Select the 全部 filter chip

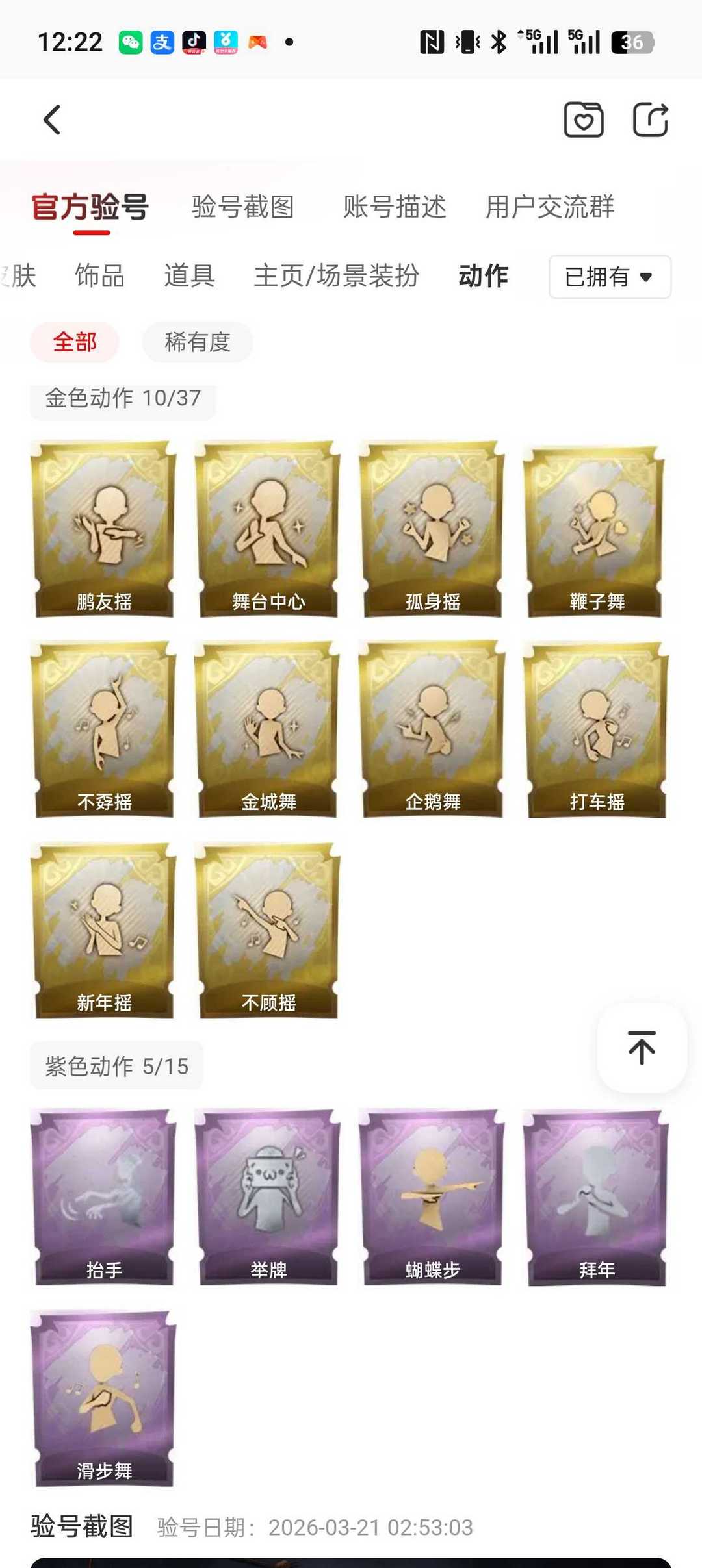tap(75, 342)
